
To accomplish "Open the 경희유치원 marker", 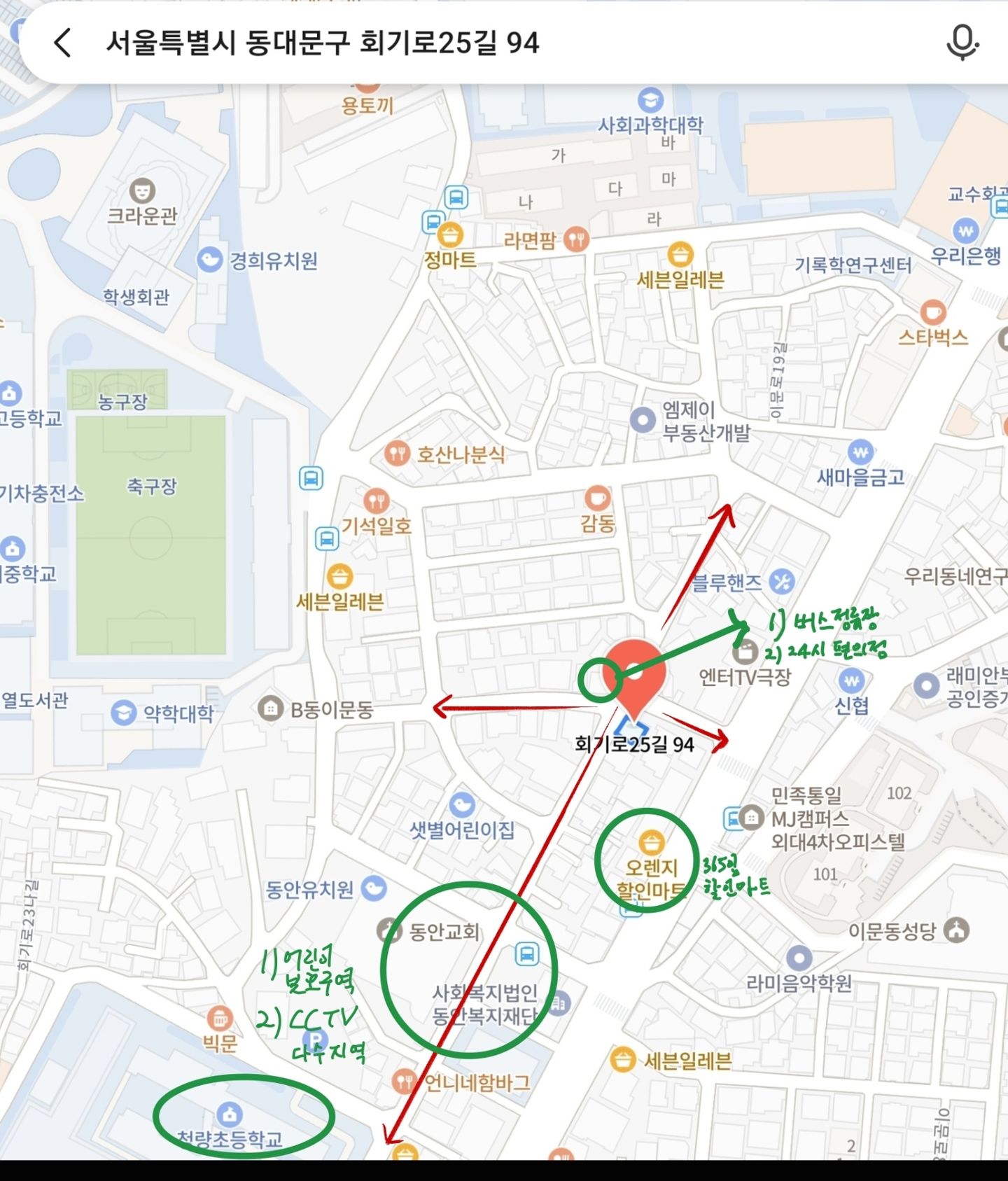I will coord(209,260).
